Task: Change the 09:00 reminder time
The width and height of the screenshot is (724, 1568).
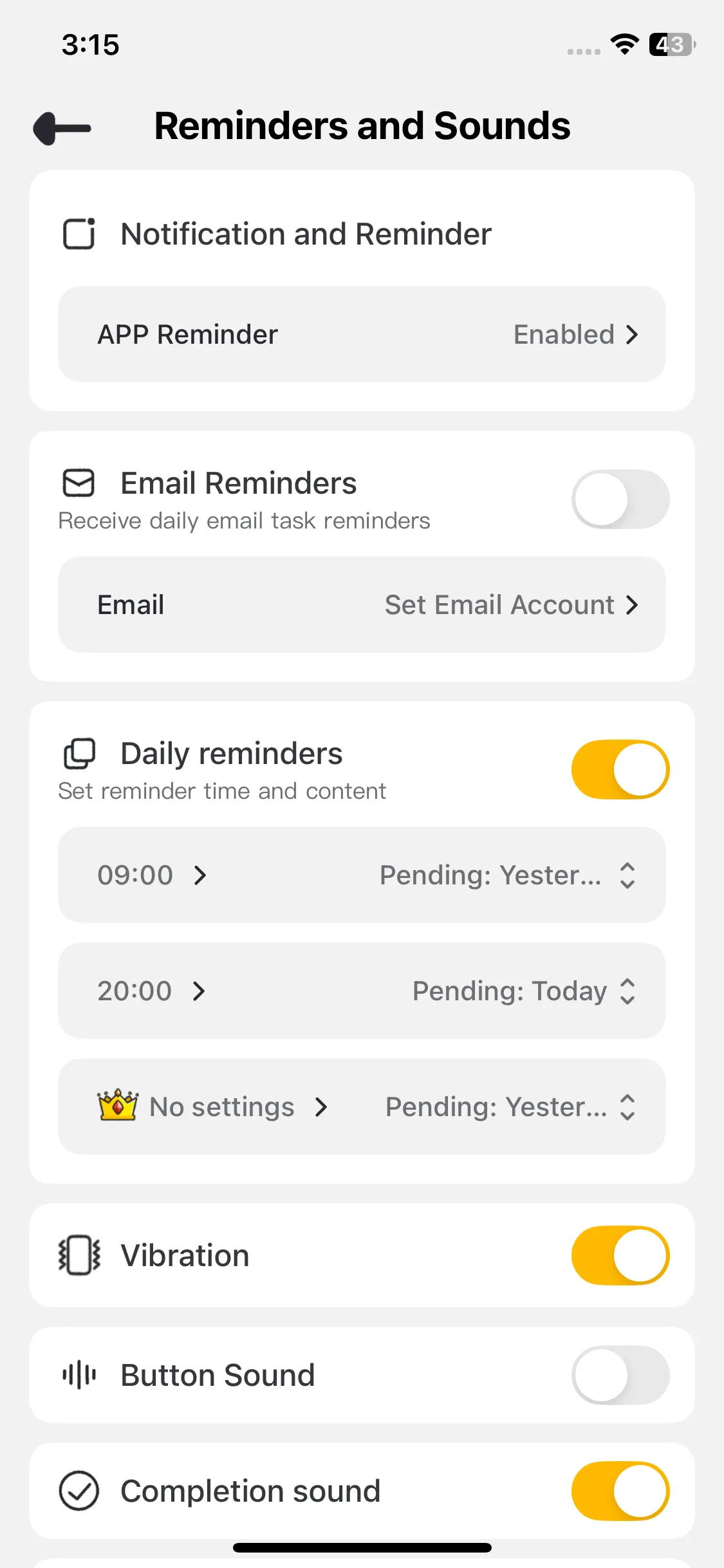Action: tap(151, 875)
